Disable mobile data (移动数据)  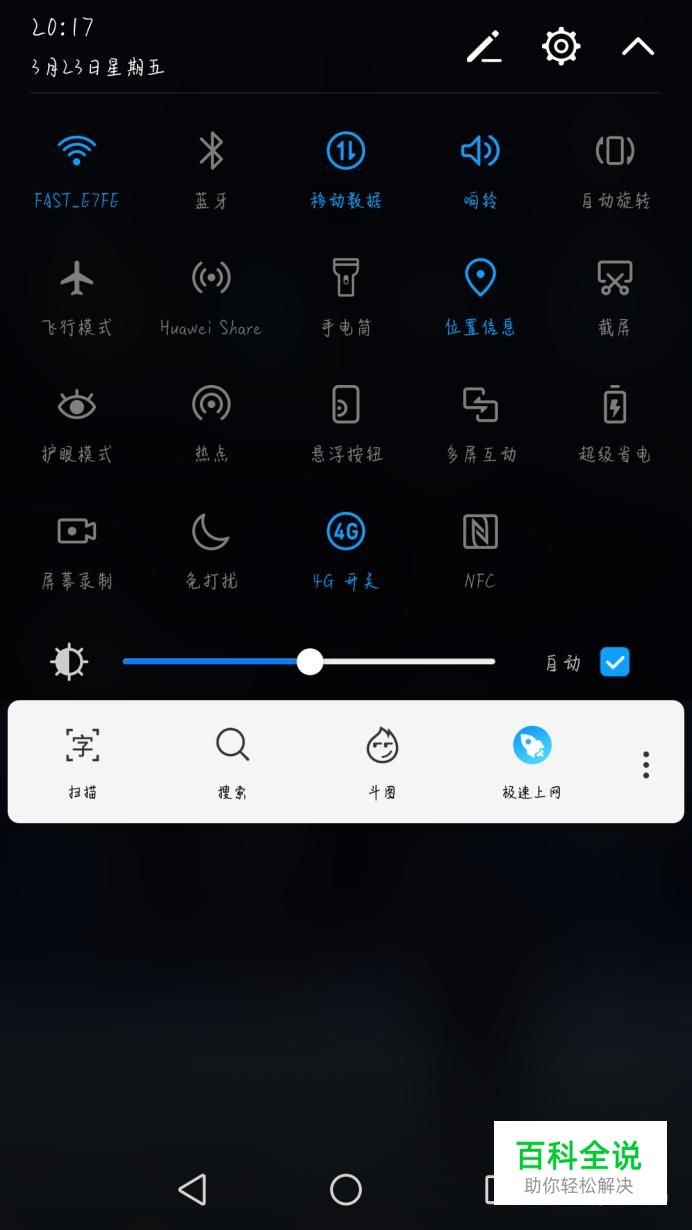pos(346,152)
